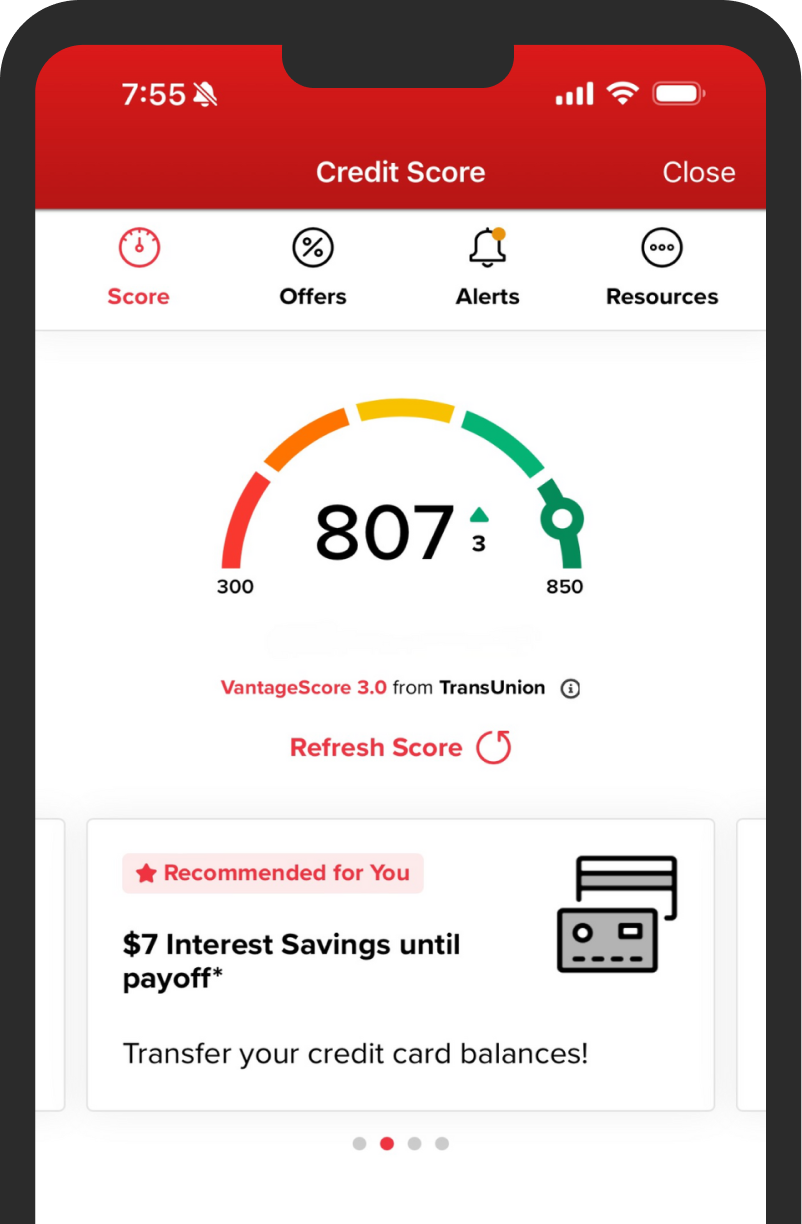The height and width of the screenshot is (1224, 802).
Task: Go to the Alerts tab
Action: pos(488,268)
